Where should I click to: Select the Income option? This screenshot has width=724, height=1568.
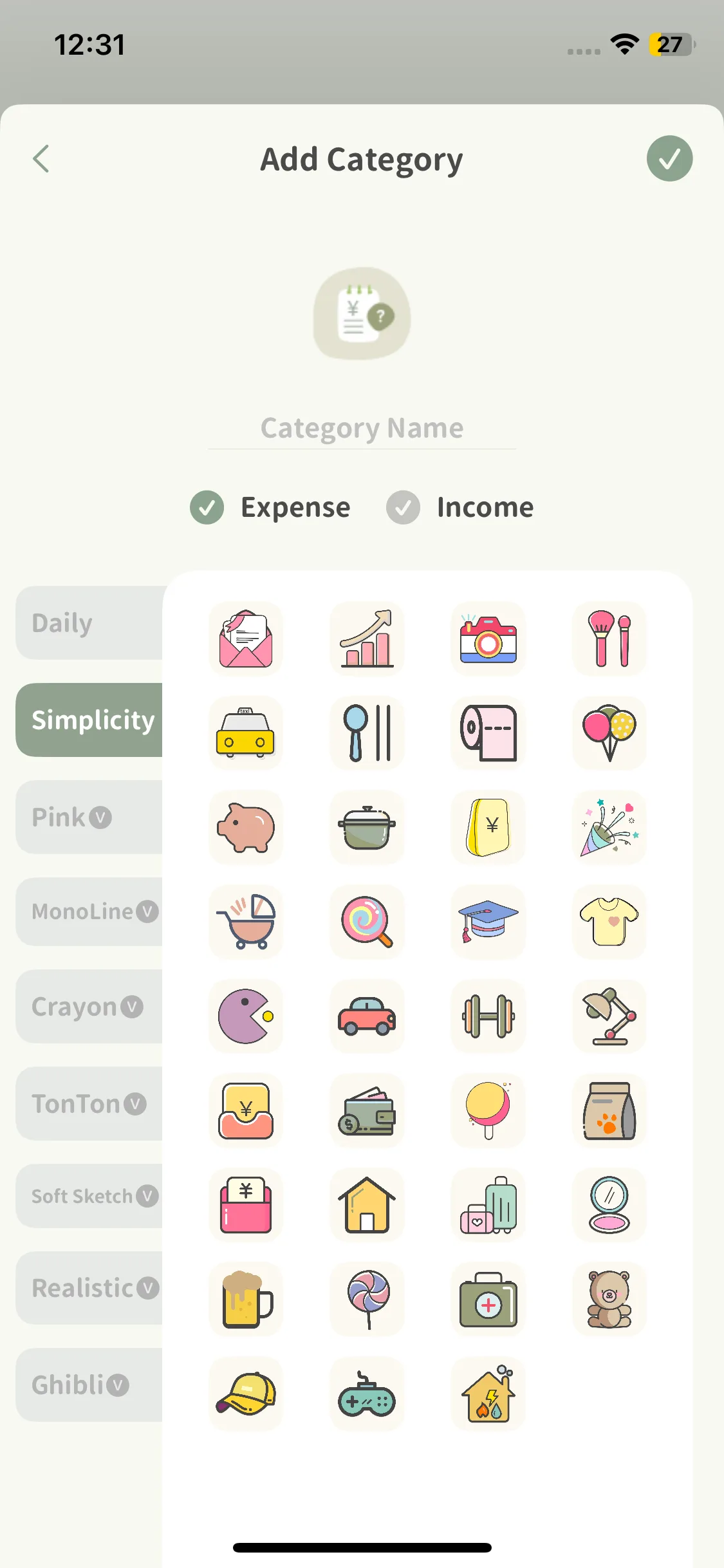(460, 507)
